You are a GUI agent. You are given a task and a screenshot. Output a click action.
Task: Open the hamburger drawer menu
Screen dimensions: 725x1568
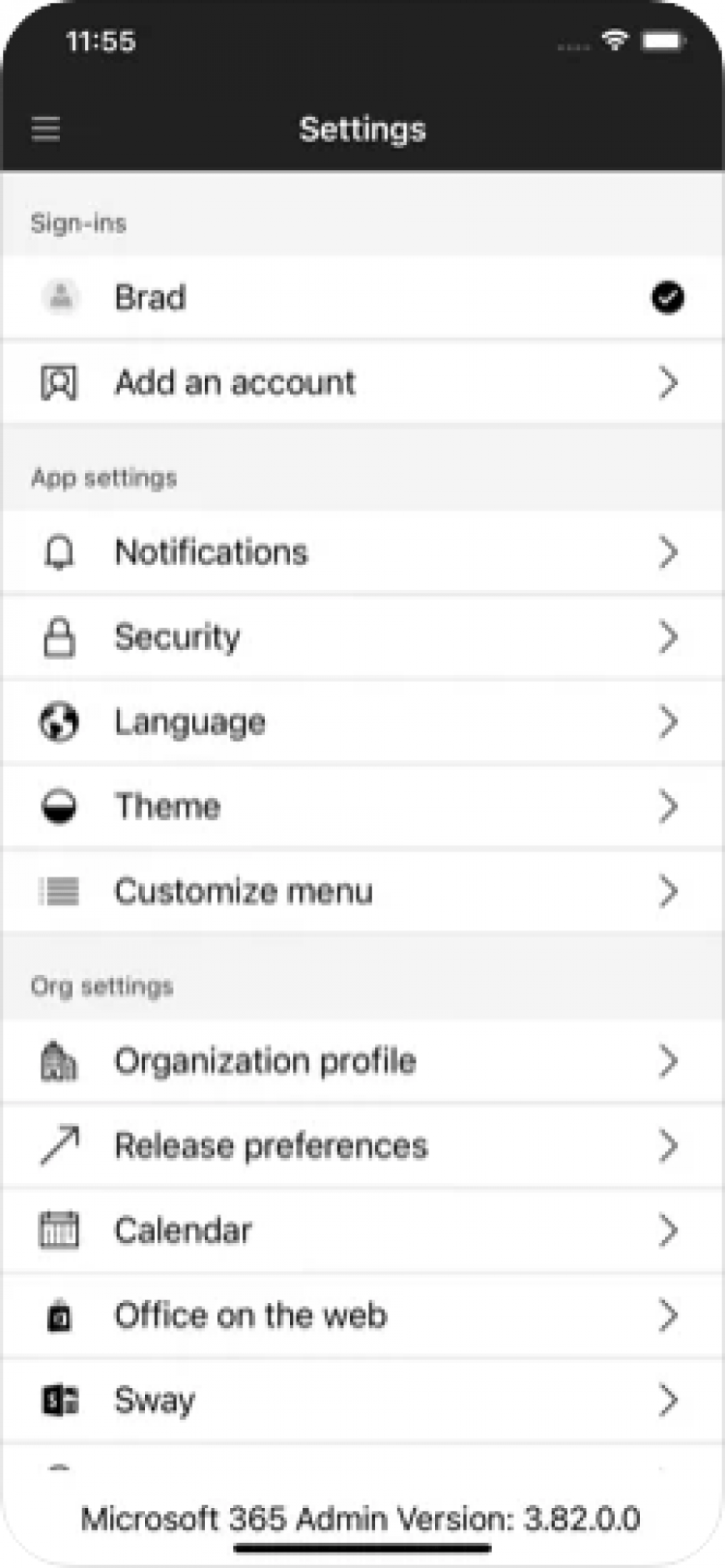(x=45, y=129)
